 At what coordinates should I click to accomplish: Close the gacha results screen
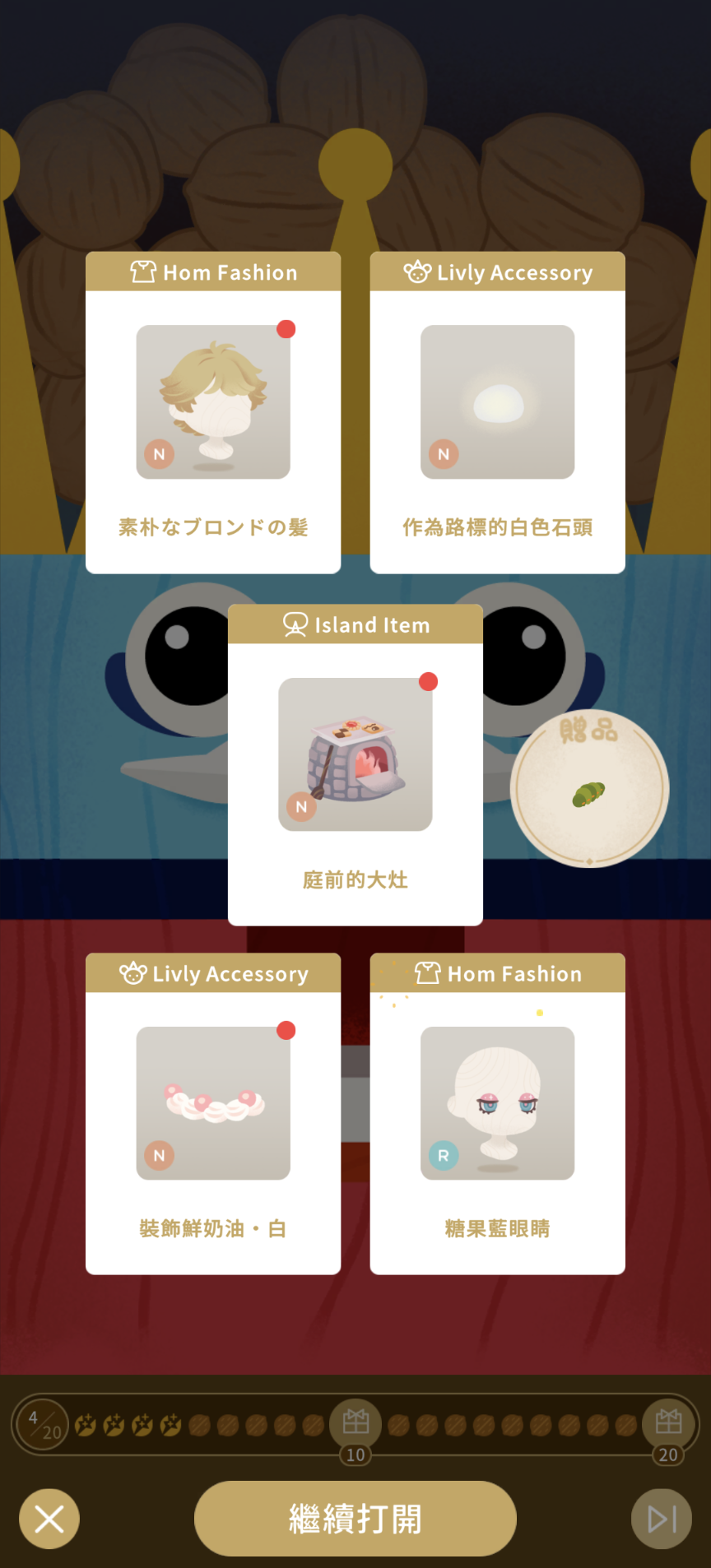point(49,1519)
